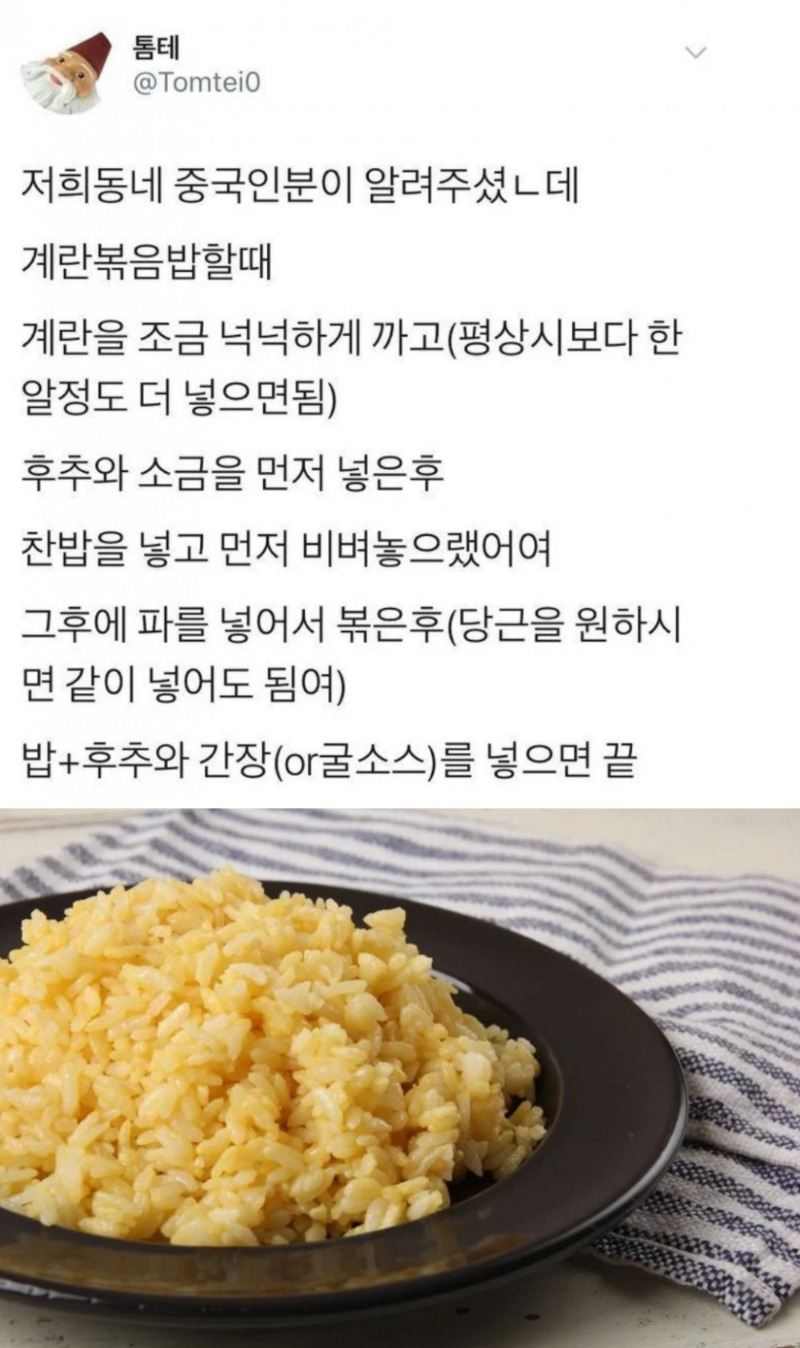Open the @Tomtei0 profile handle
Image resolution: width=800 pixels, height=1348 pixels.
[195, 84]
